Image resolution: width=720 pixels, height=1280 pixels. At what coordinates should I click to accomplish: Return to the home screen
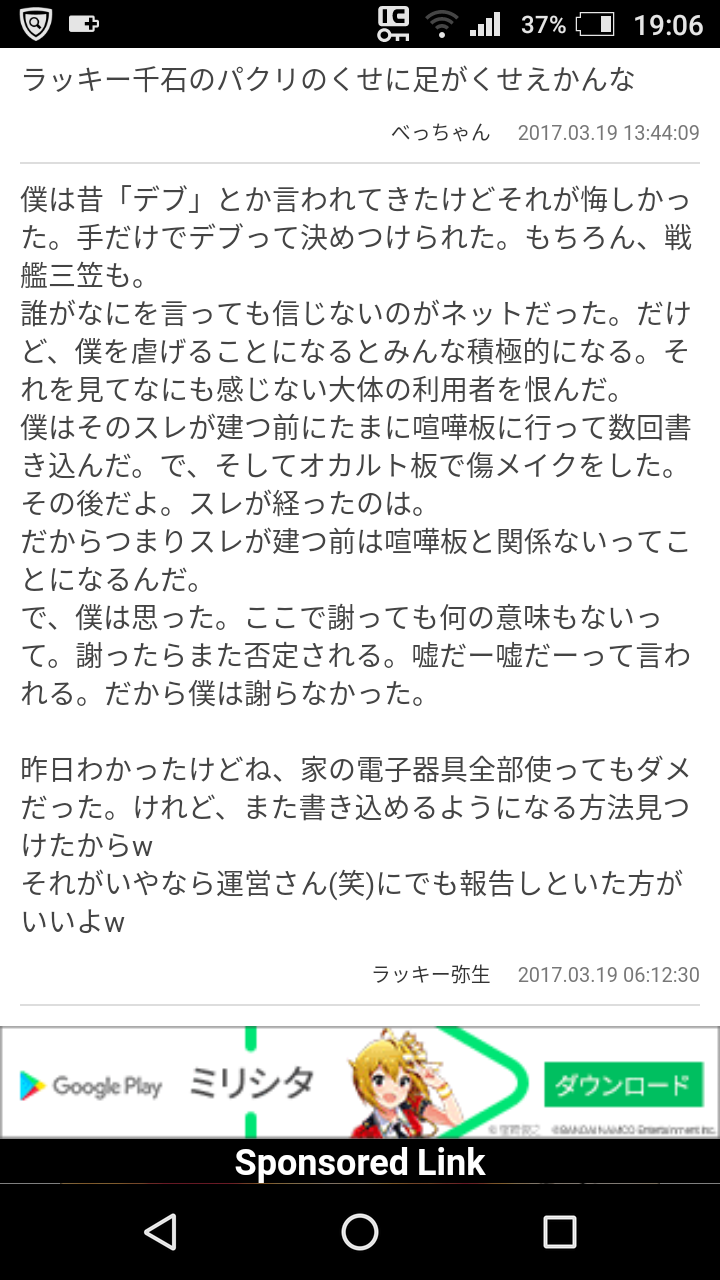tap(360, 1231)
